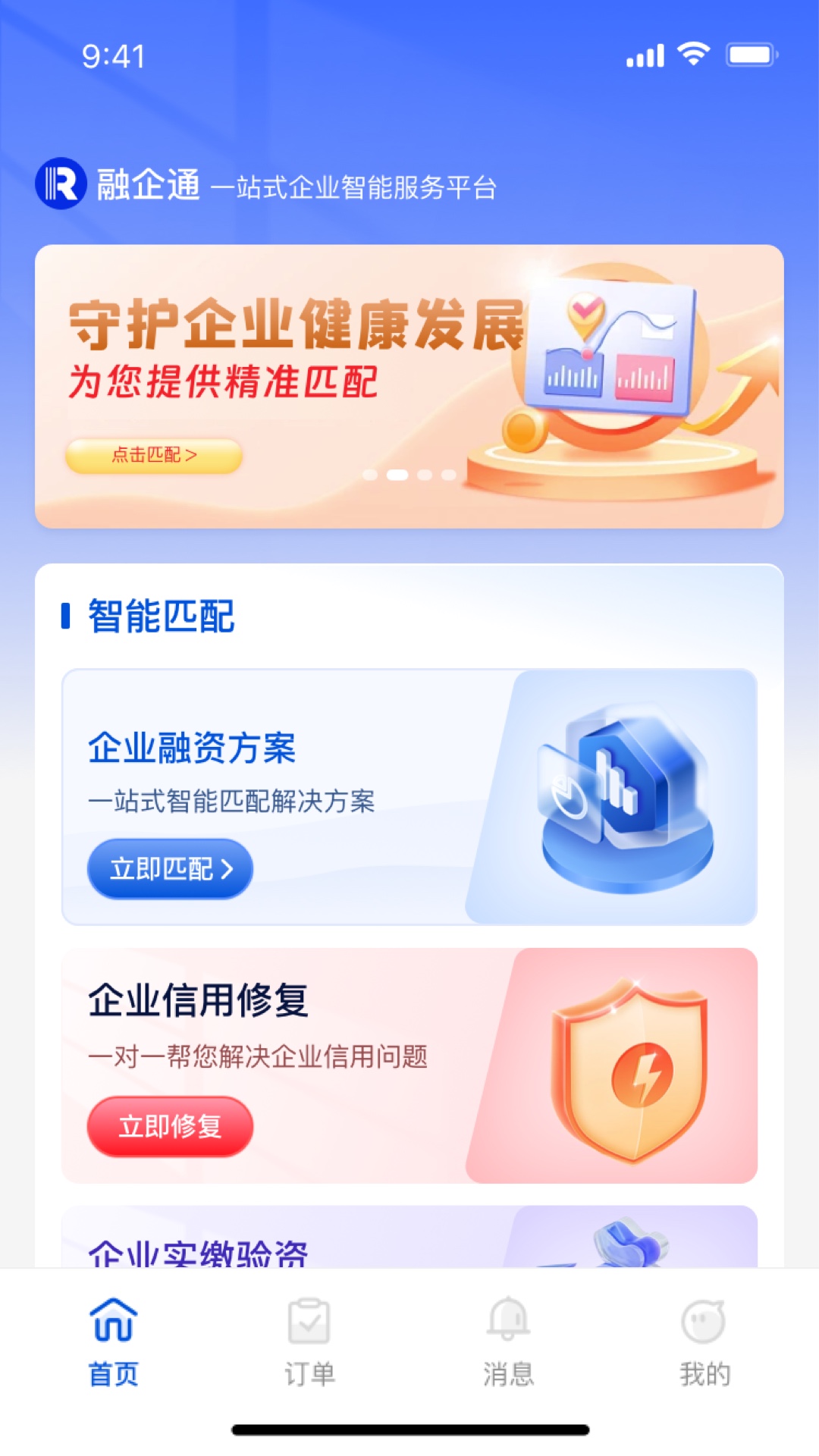819x1456 pixels.
Task: Open the 消息 notification bell icon
Action: click(510, 1319)
